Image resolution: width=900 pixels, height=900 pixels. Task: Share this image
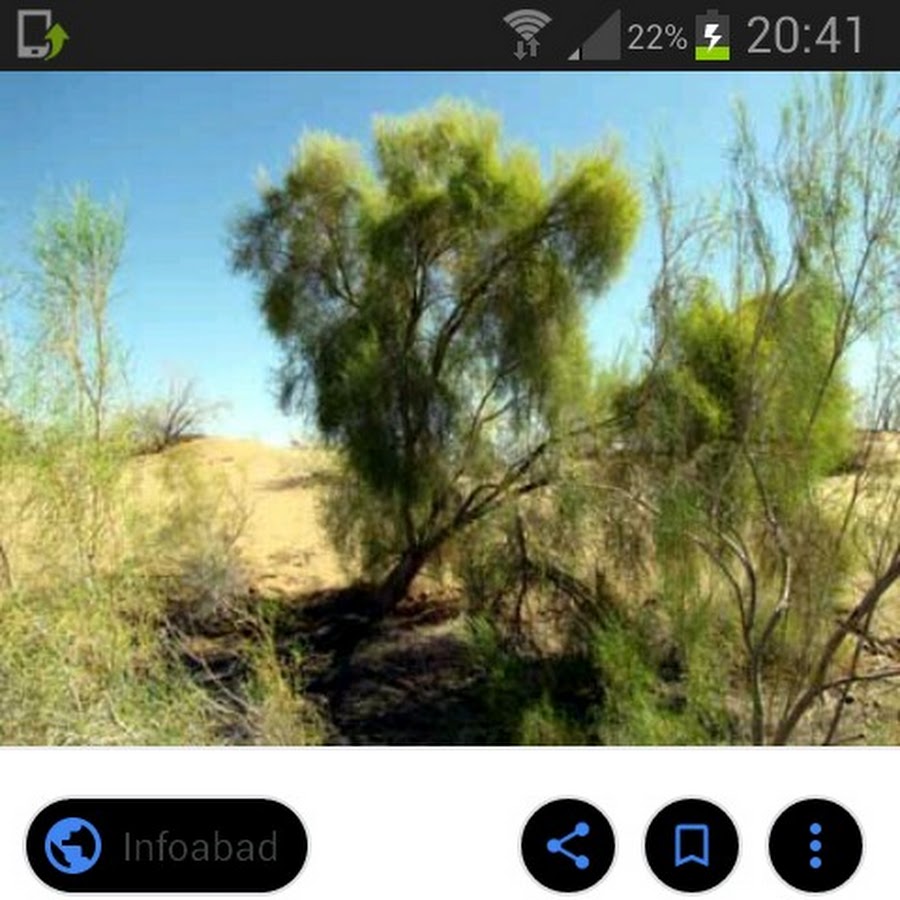tap(568, 846)
